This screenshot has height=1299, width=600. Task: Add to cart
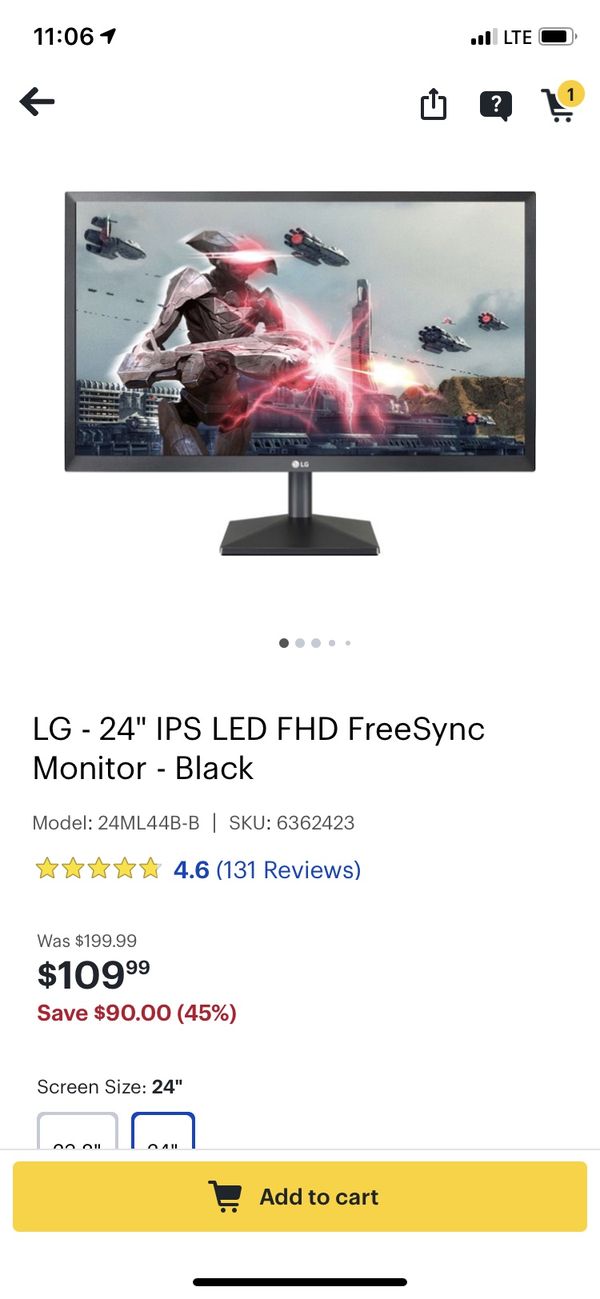[300, 1196]
